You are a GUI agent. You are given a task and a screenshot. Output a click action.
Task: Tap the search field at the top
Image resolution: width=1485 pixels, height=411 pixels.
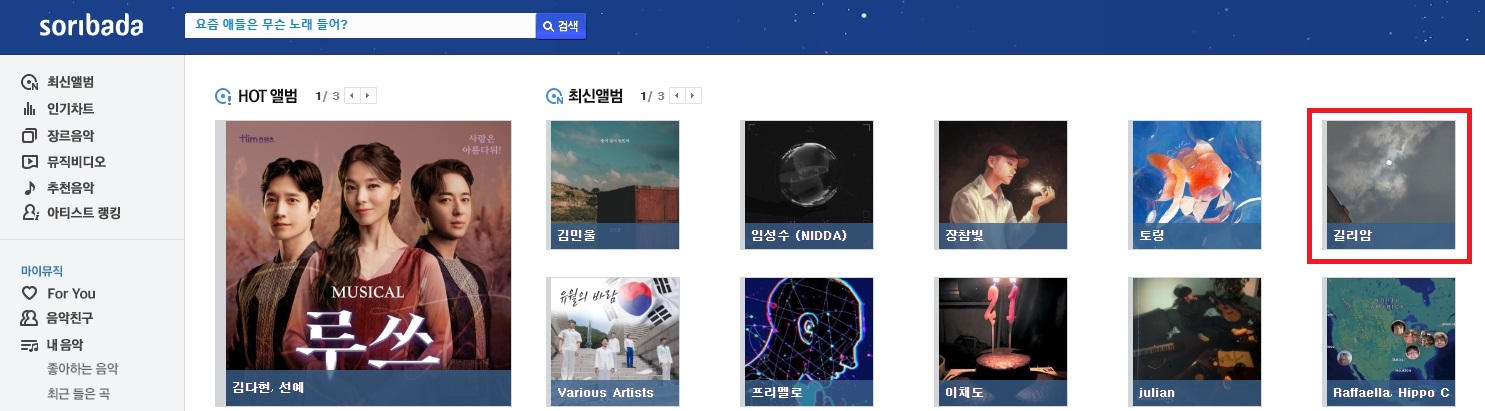360,26
